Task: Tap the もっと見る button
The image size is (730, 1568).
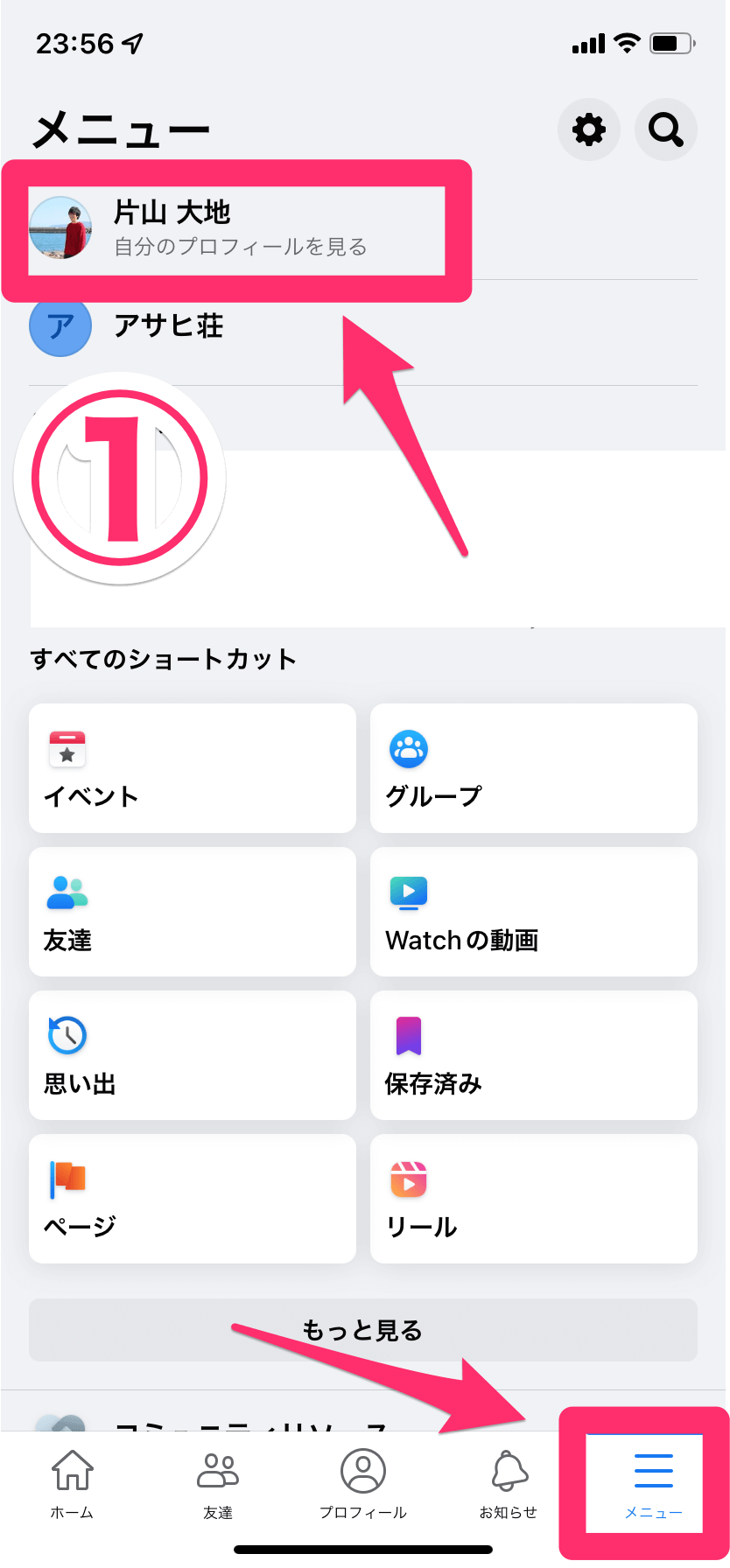Action: [363, 1330]
